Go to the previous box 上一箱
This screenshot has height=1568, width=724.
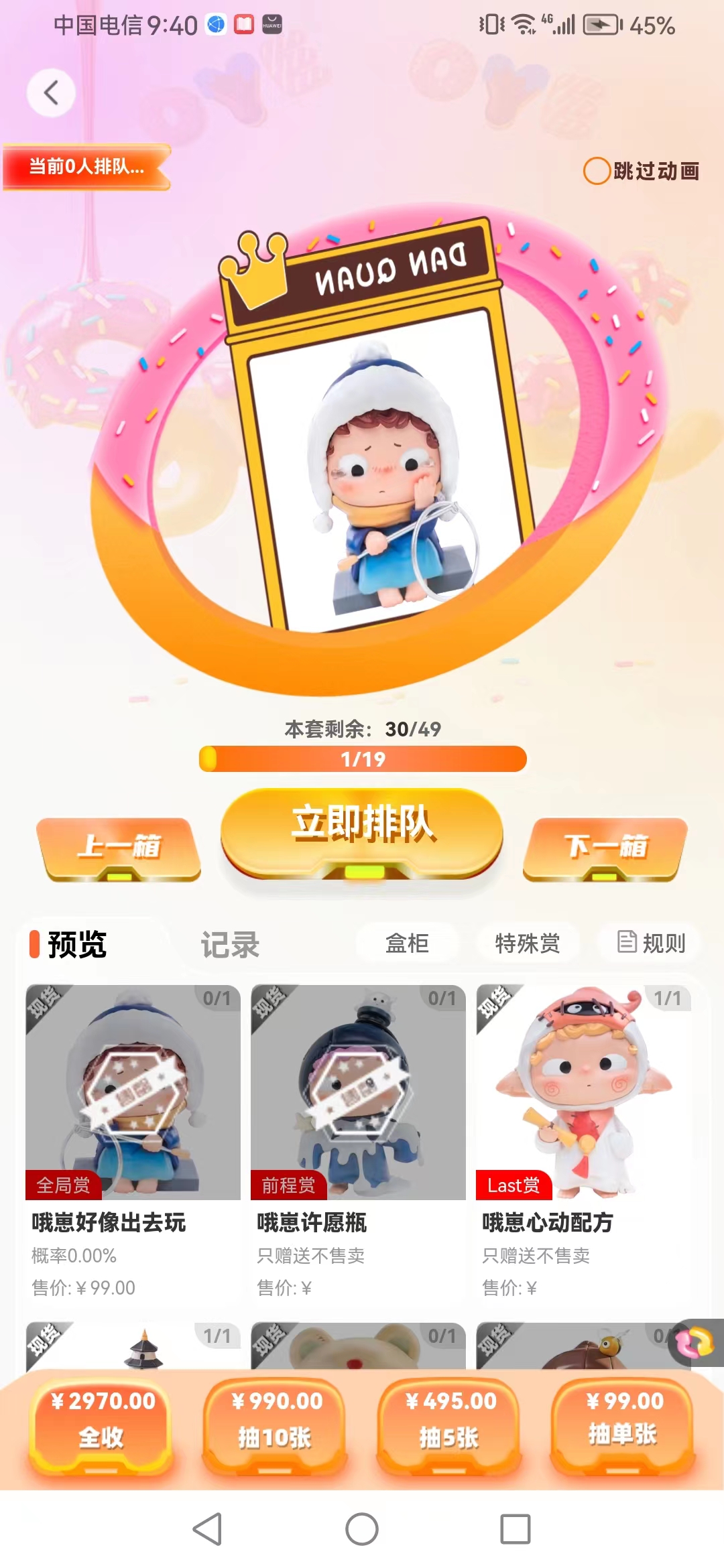[119, 848]
